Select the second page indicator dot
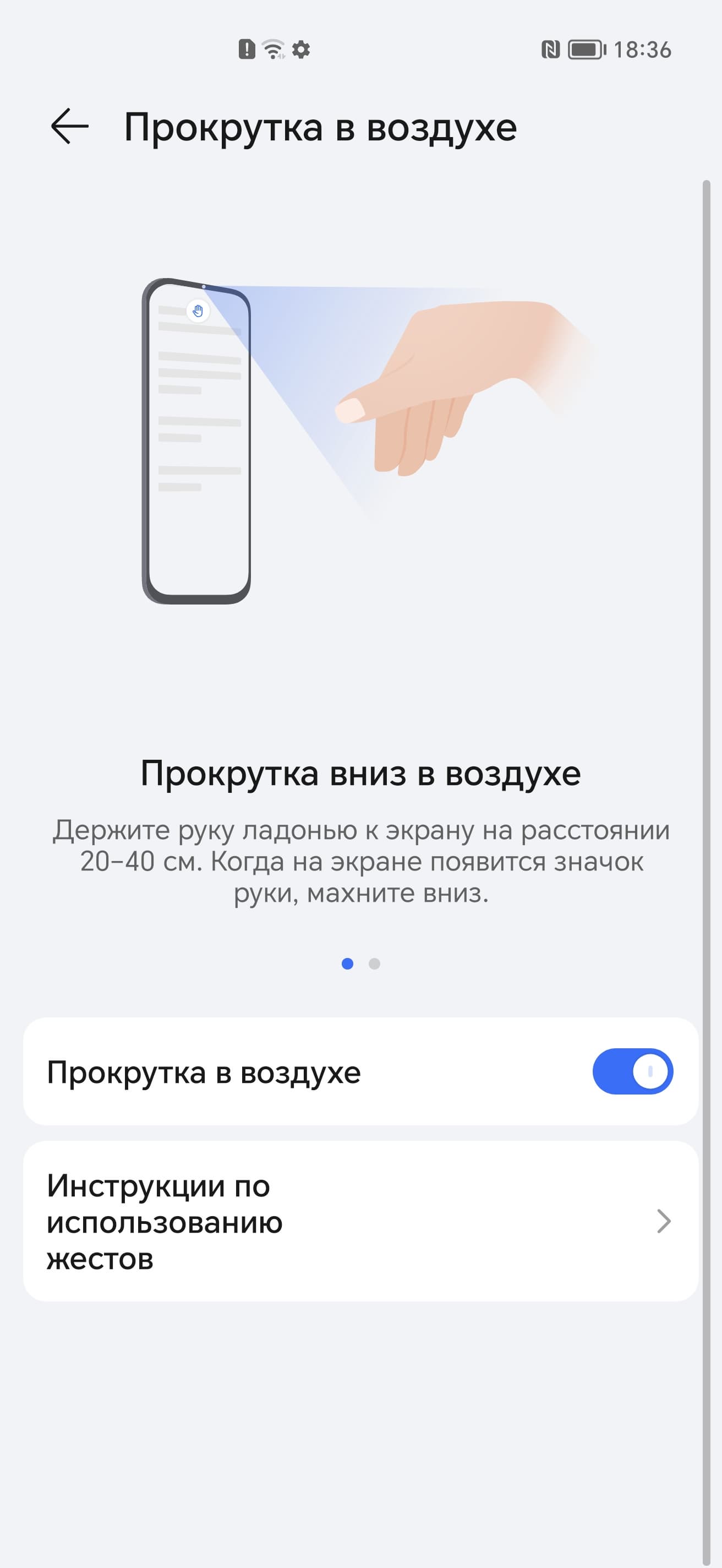The width and height of the screenshot is (722, 1568). click(374, 963)
